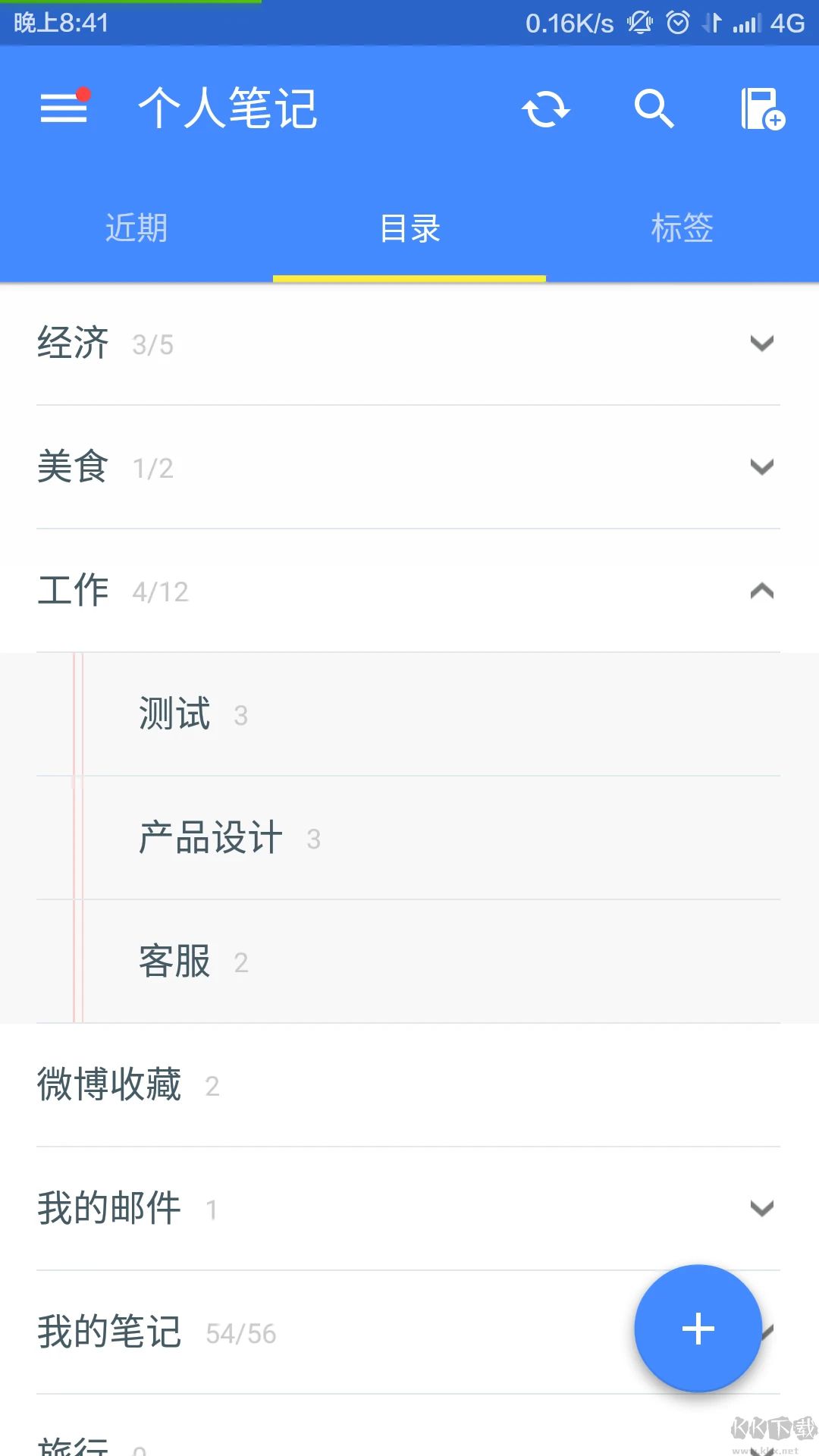Tap the sync notes icon
This screenshot has width=819, height=1456.
tap(546, 108)
